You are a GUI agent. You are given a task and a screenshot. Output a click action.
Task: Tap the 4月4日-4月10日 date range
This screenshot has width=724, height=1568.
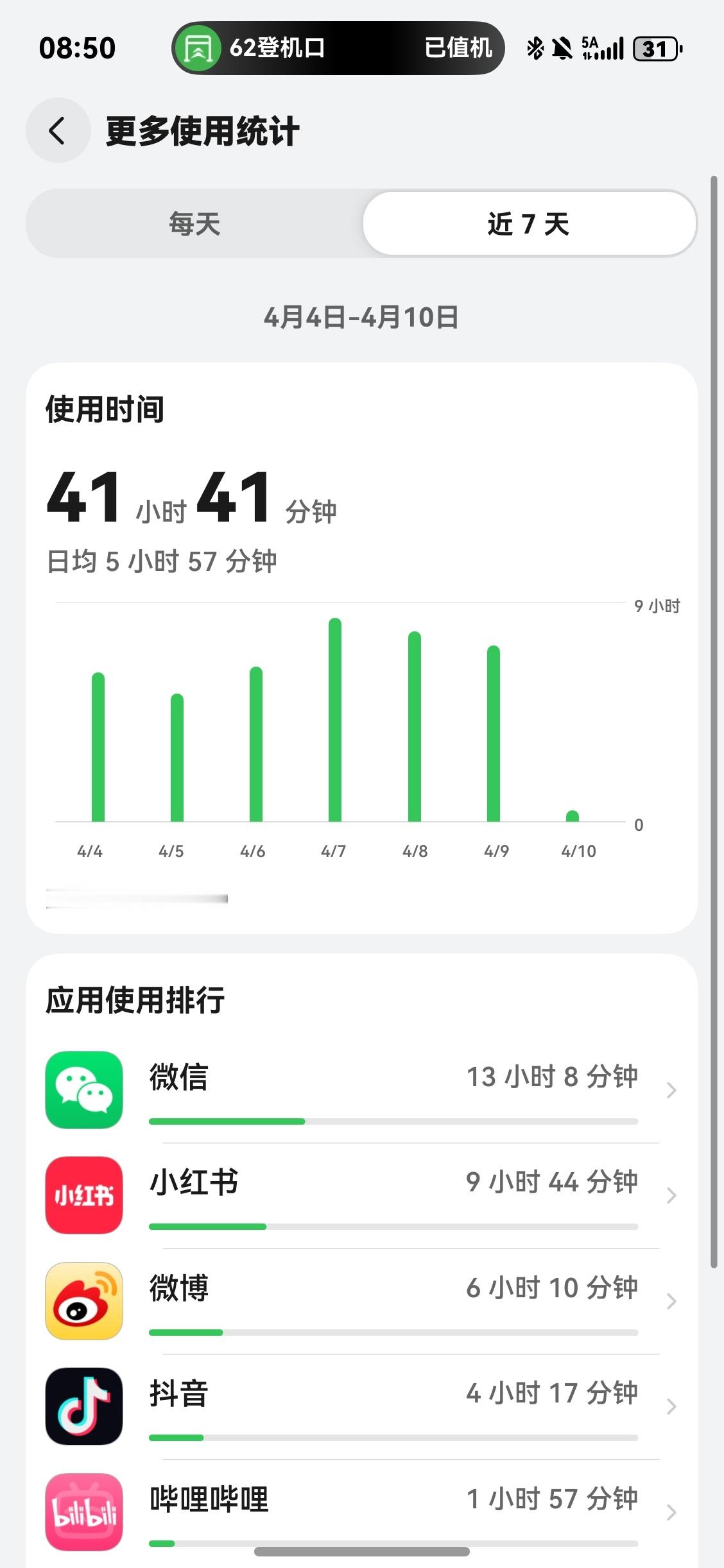click(362, 314)
